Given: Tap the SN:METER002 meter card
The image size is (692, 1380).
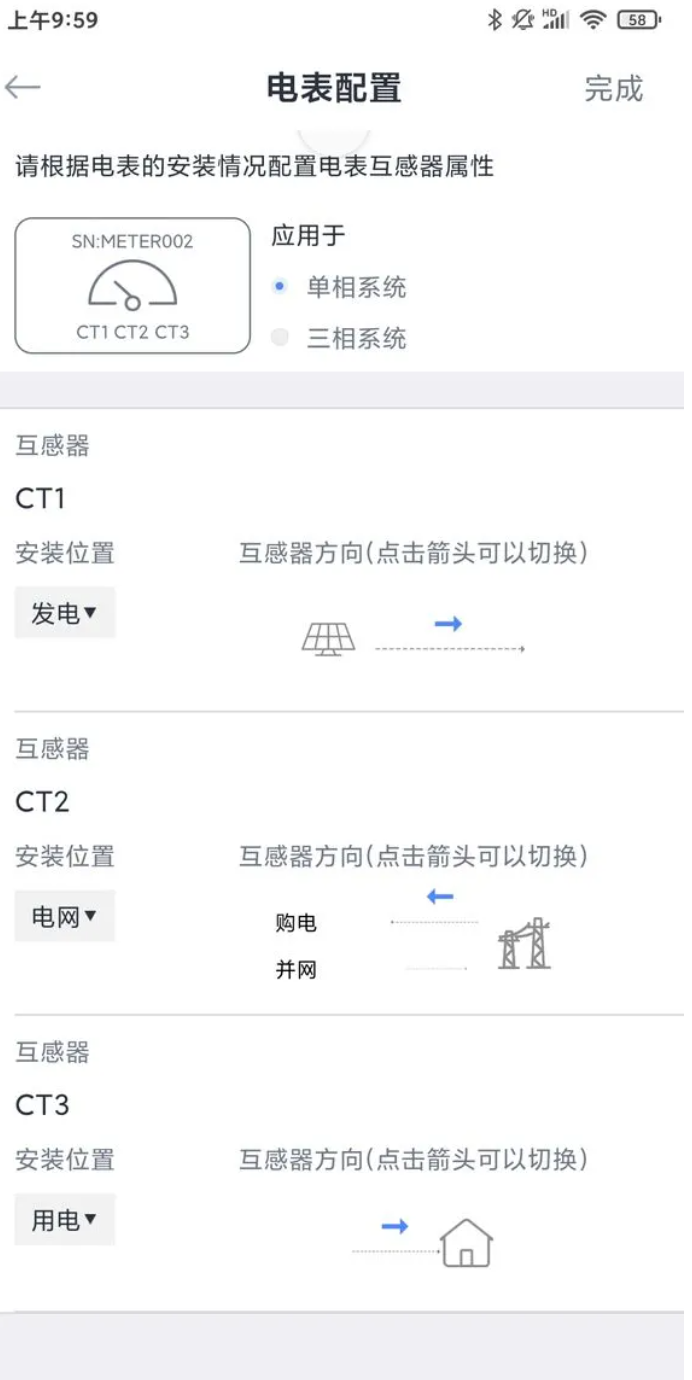Looking at the screenshot, I should pos(132,286).
